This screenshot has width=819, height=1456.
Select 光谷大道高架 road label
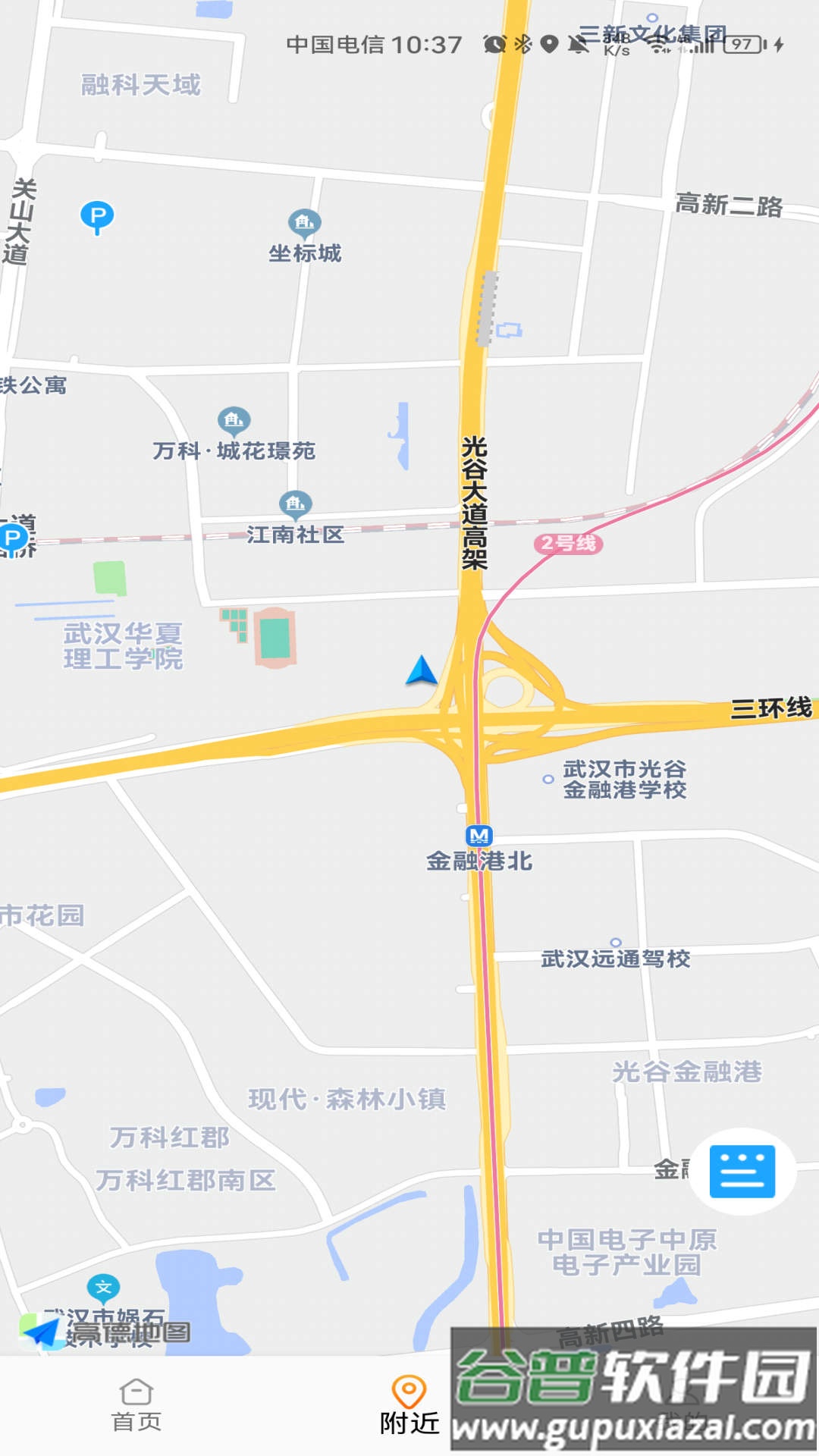[x=474, y=500]
